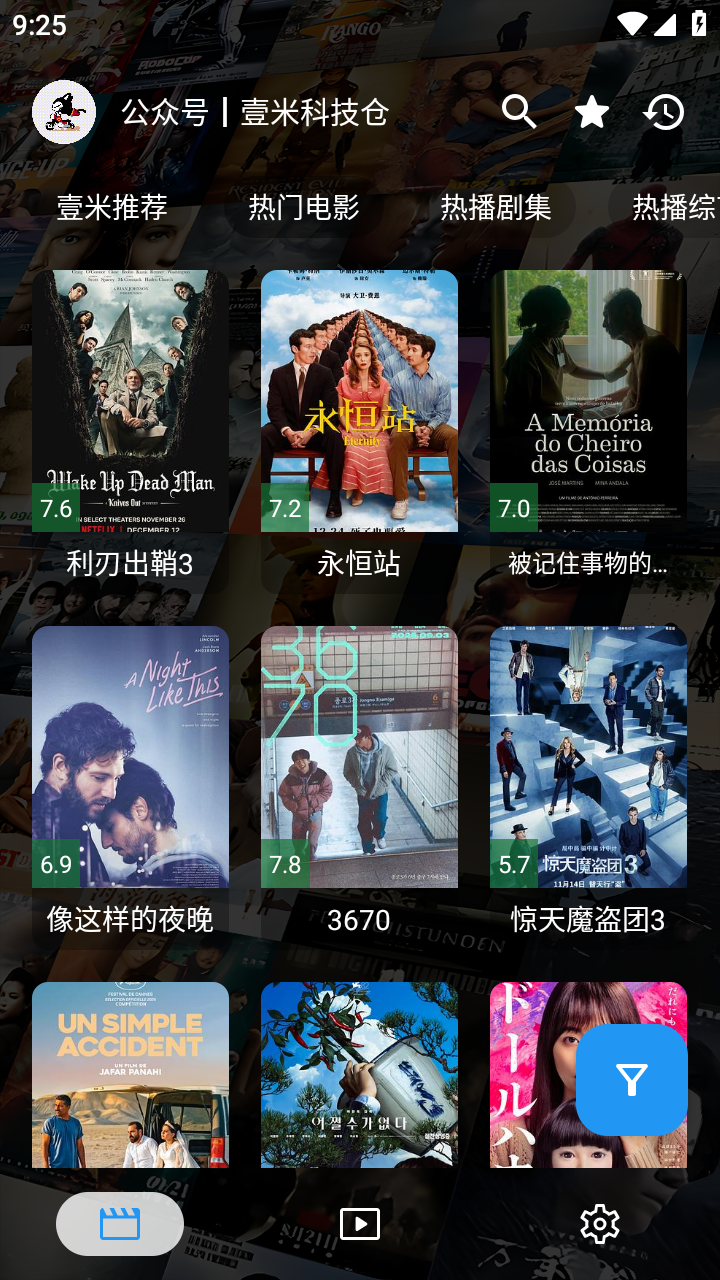
Task: Open the settings gear tab
Action: tap(600, 1224)
